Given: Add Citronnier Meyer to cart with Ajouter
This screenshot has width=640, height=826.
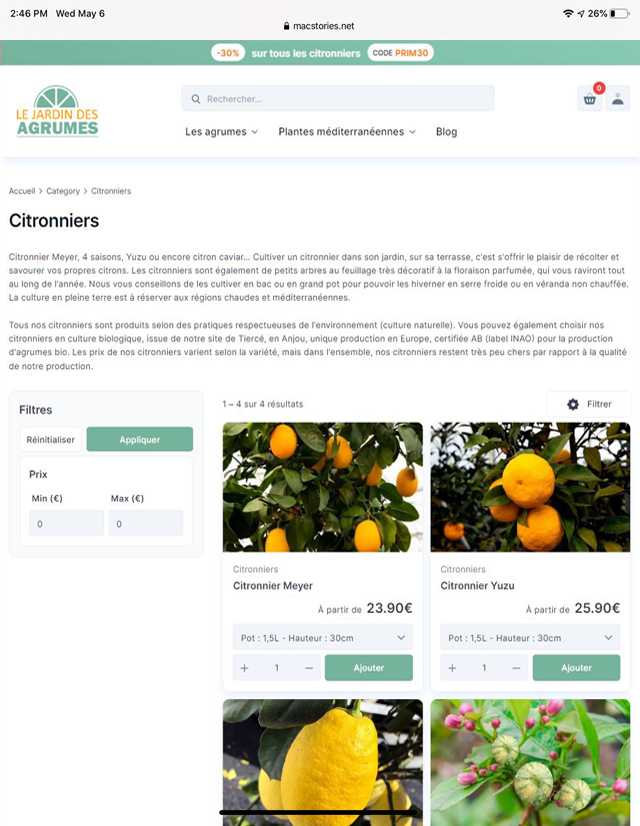Looking at the screenshot, I should click(368, 668).
